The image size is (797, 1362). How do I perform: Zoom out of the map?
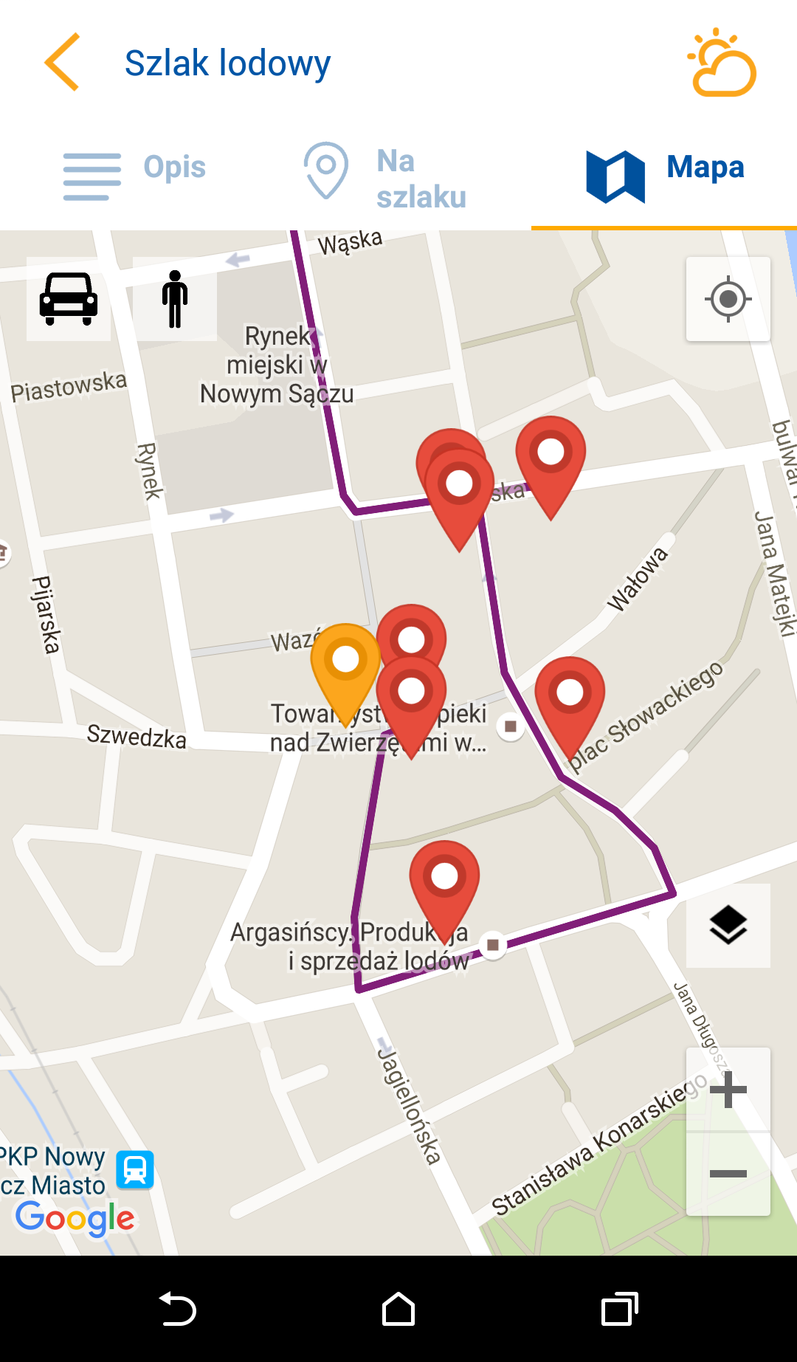click(x=728, y=1173)
